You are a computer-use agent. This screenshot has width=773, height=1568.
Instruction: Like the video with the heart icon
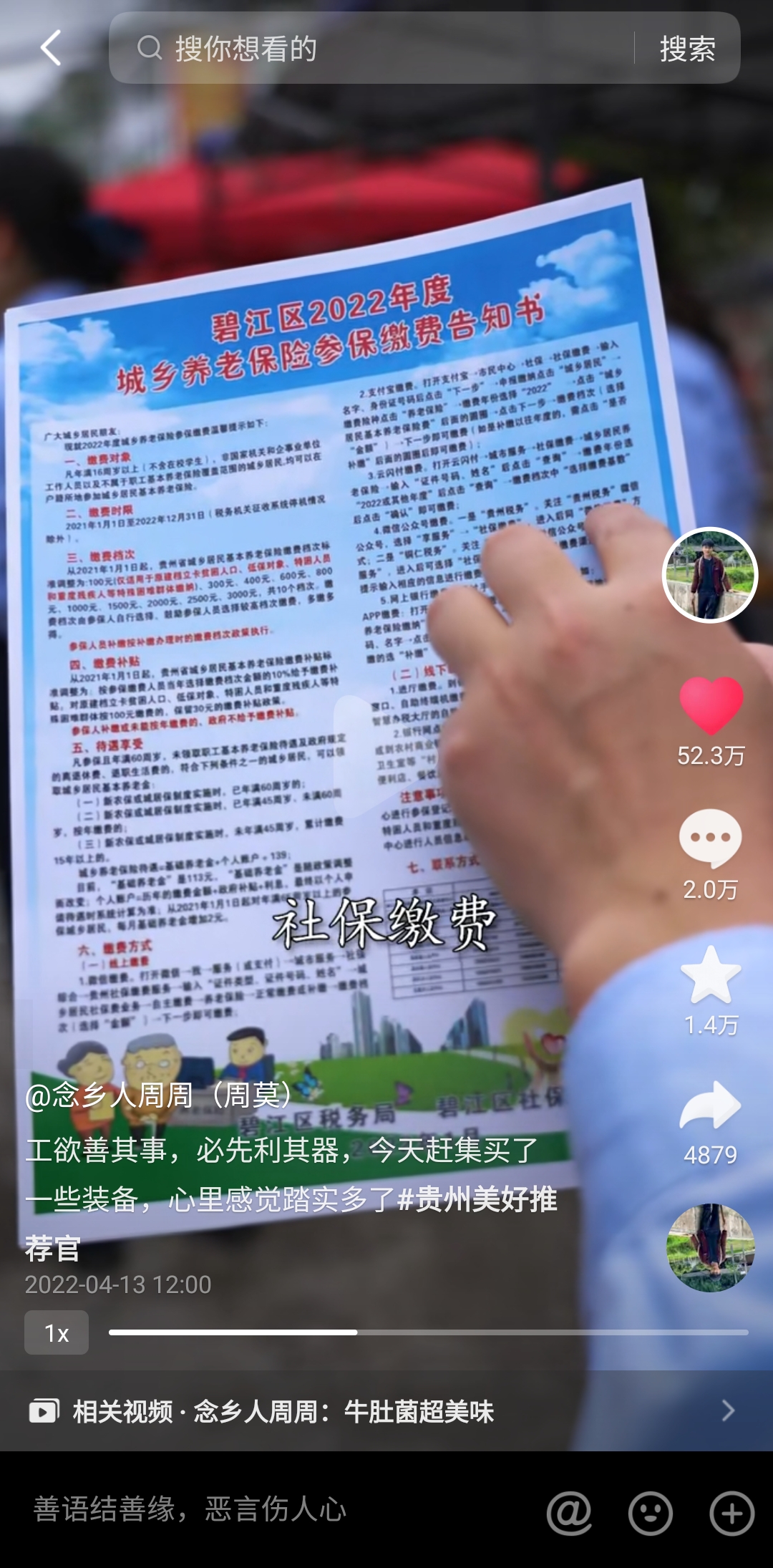(x=710, y=706)
